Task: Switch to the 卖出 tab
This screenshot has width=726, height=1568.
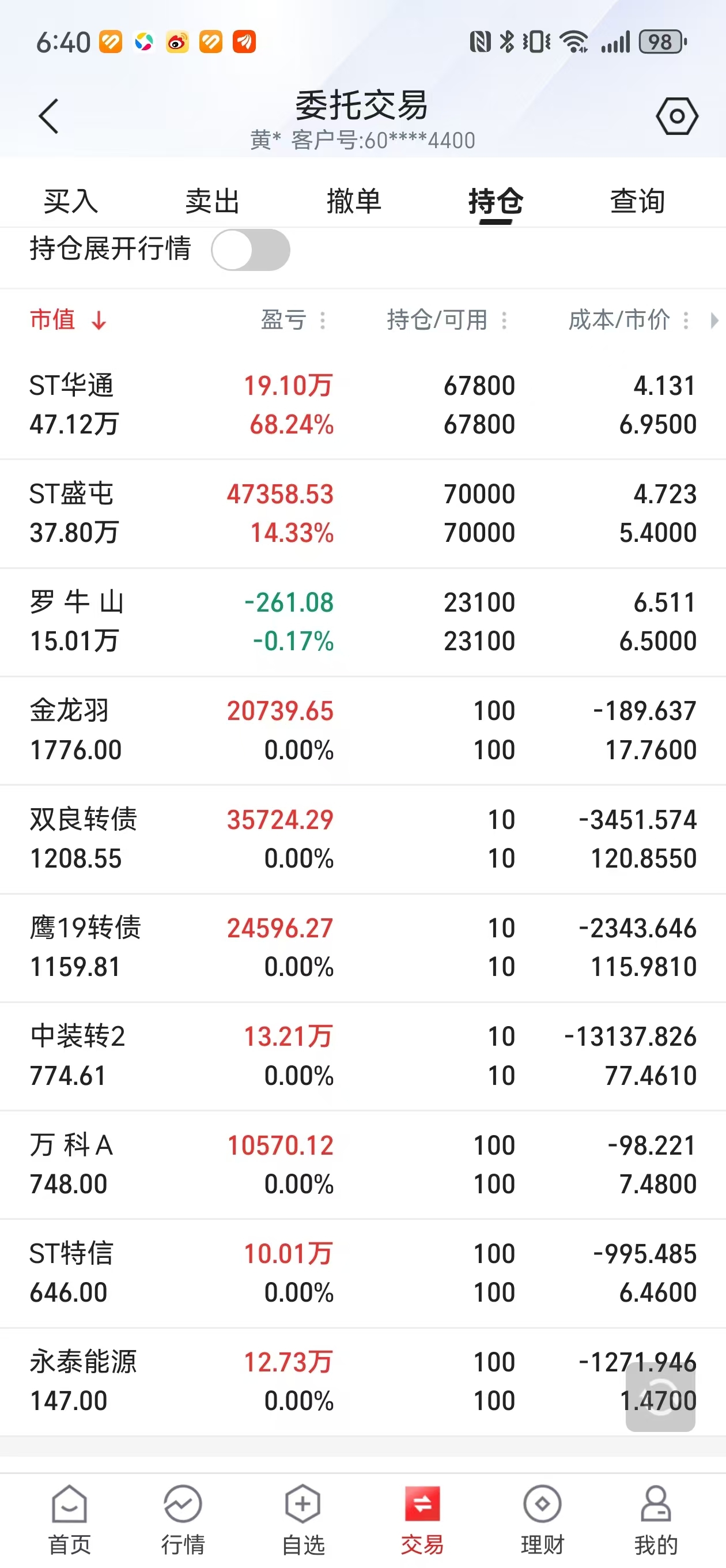Action: pyautogui.click(x=213, y=201)
